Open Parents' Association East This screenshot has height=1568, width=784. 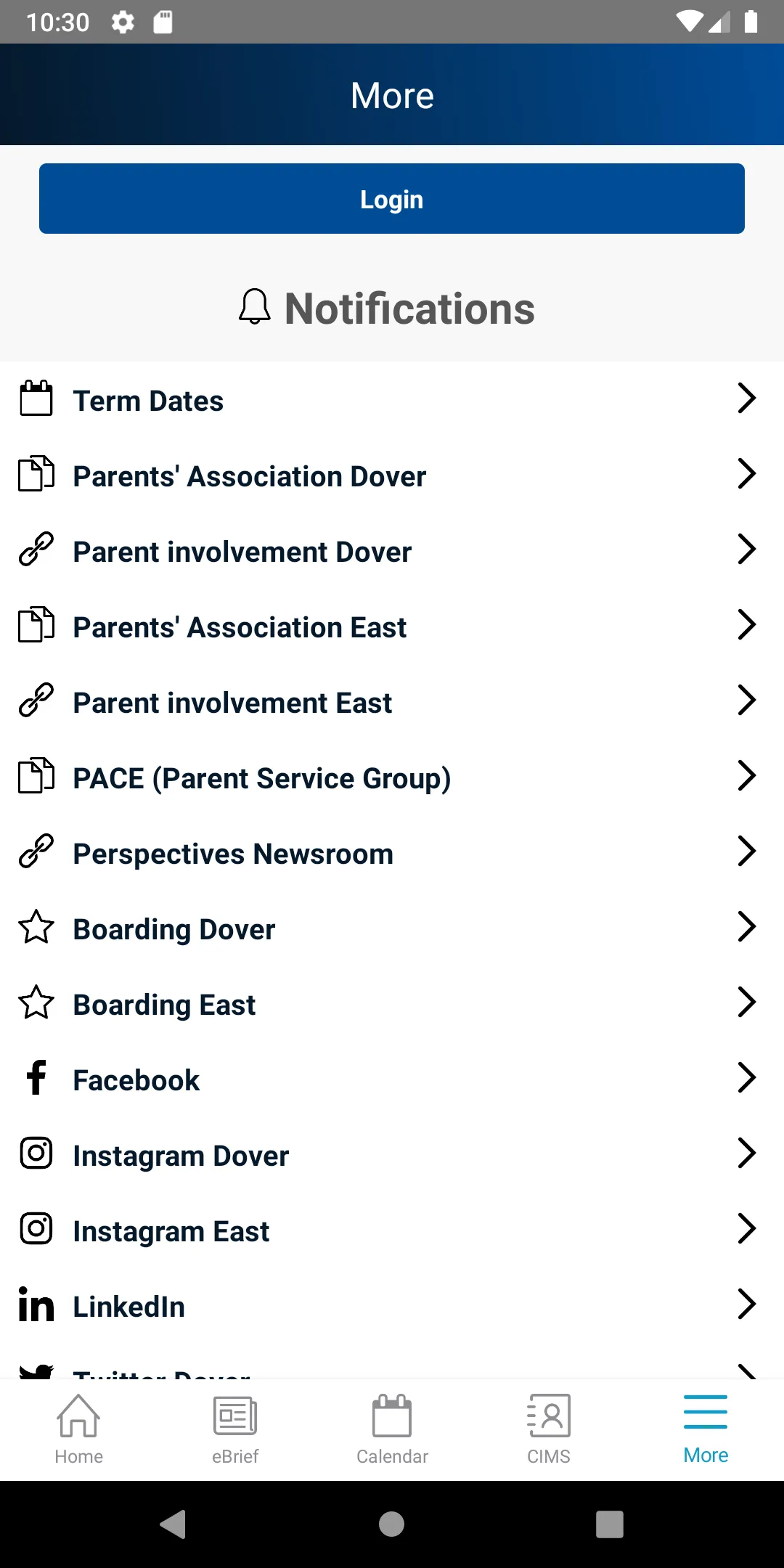click(x=392, y=626)
